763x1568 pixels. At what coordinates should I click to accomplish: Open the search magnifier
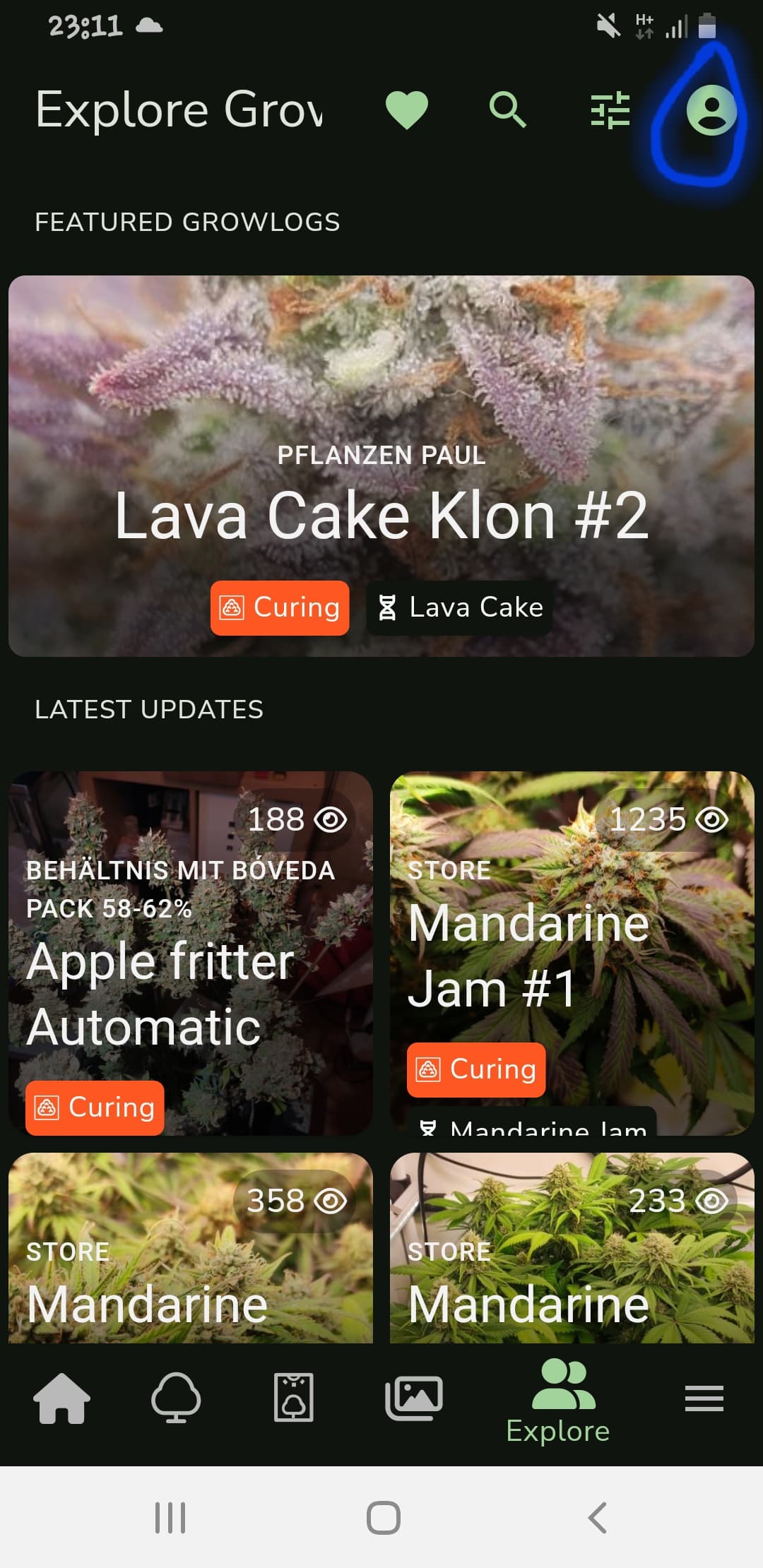(508, 110)
